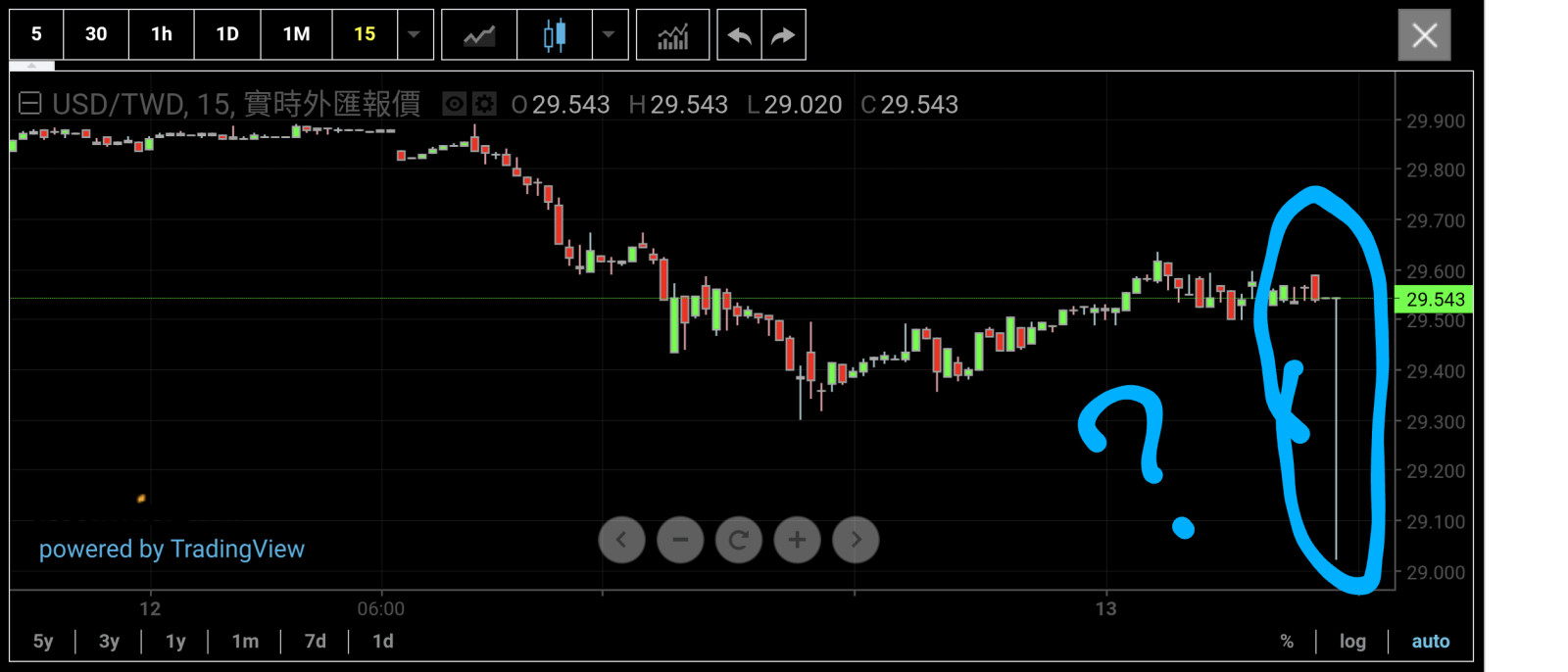Select candlestick chart style
Screen dimensions: 1568x672
coord(555,35)
